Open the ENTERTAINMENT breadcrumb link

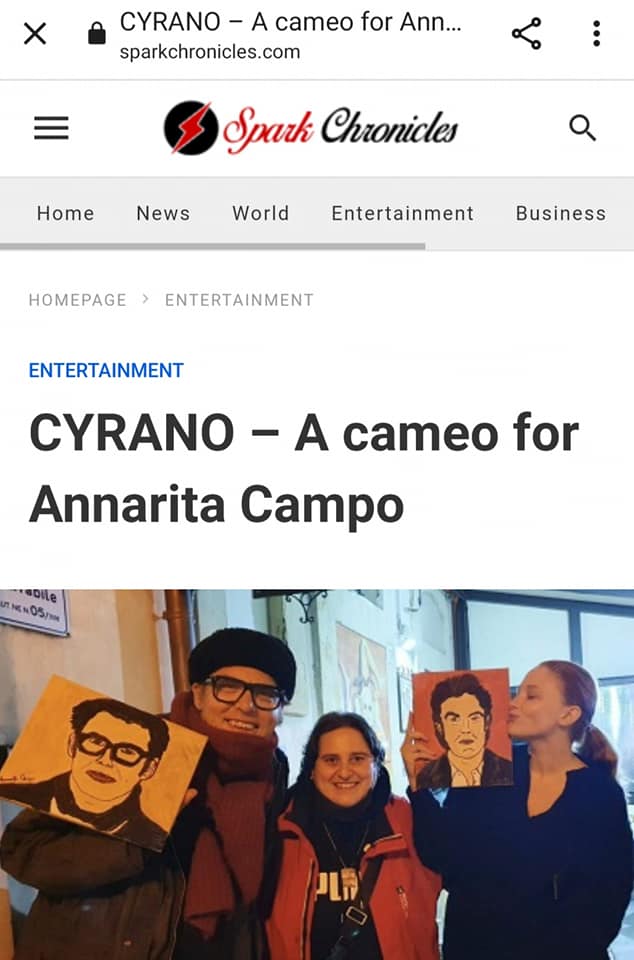pyautogui.click(x=239, y=300)
